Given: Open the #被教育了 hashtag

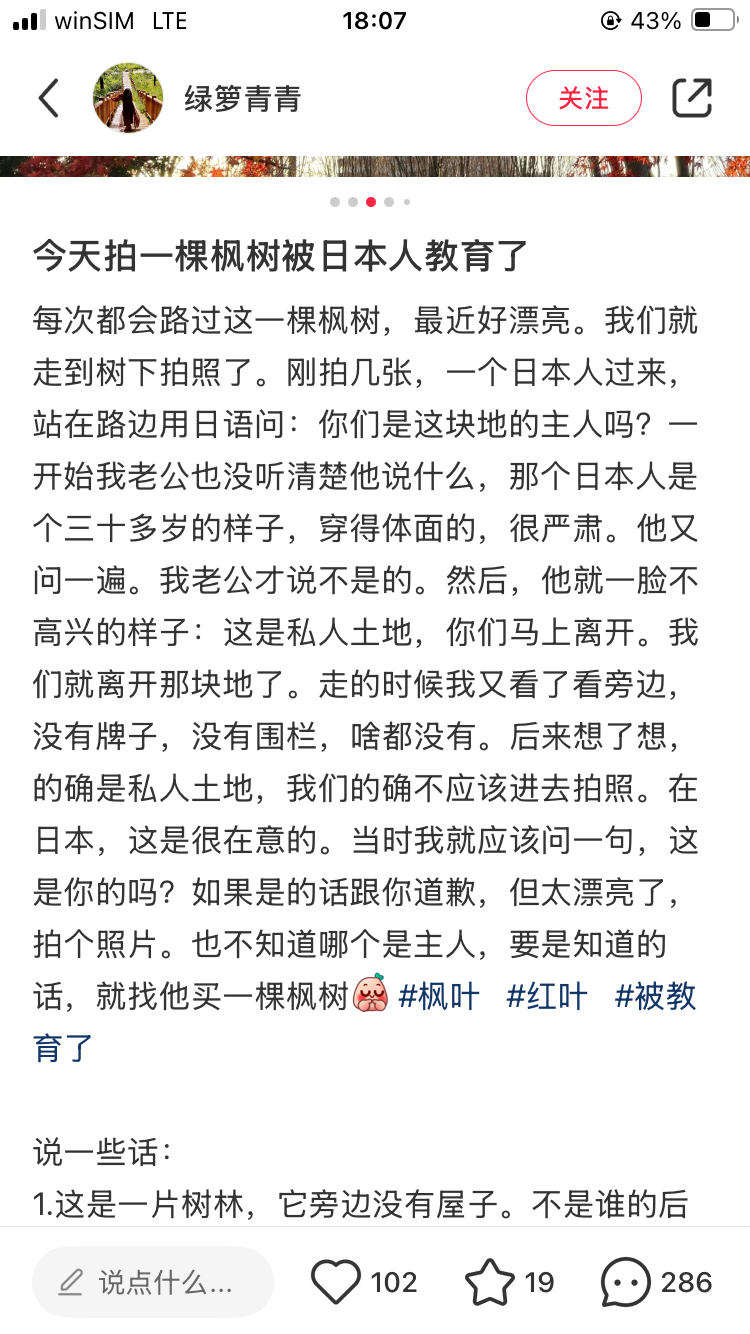Looking at the screenshot, I should tap(365, 1022).
